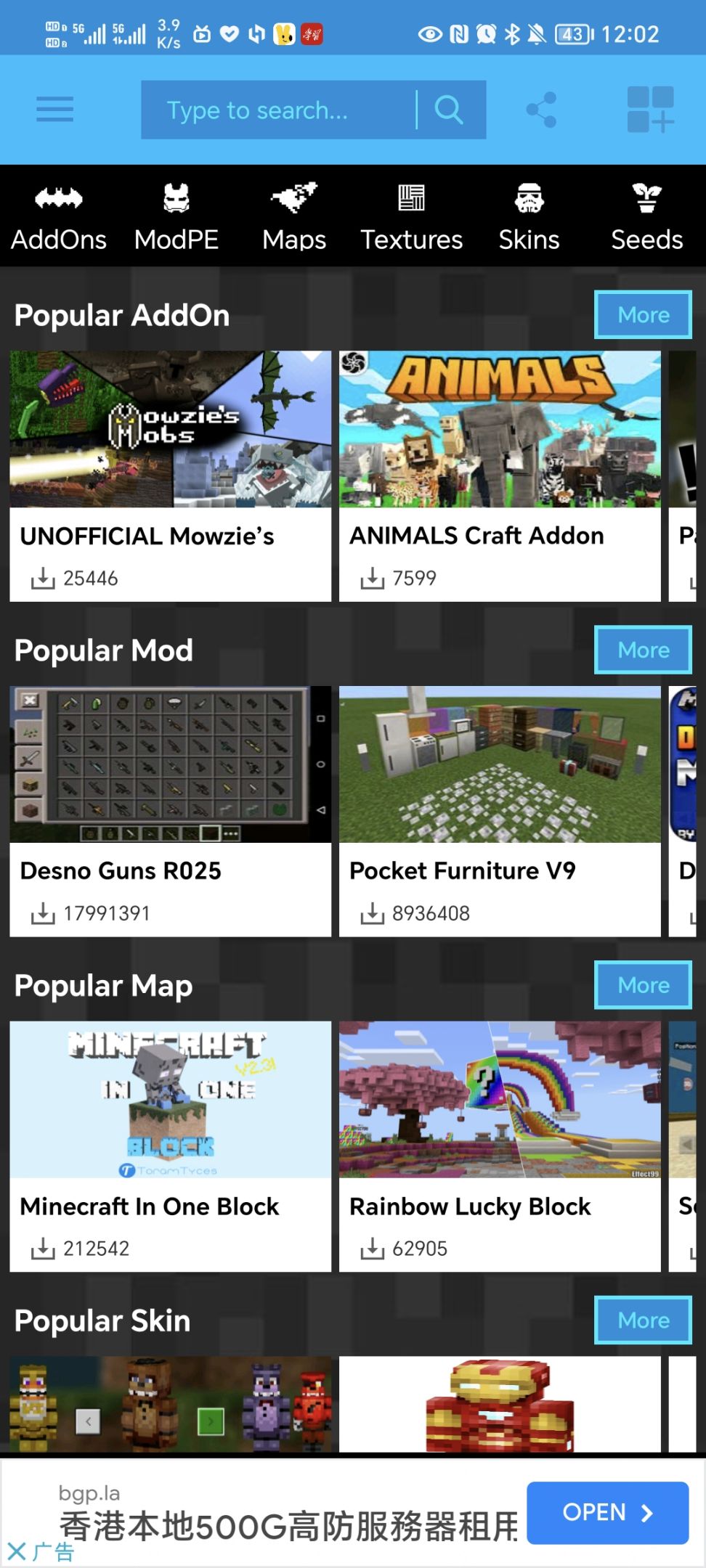This screenshot has width=706, height=1568.
Task: Tap the Type to search field
Action: (276, 110)
